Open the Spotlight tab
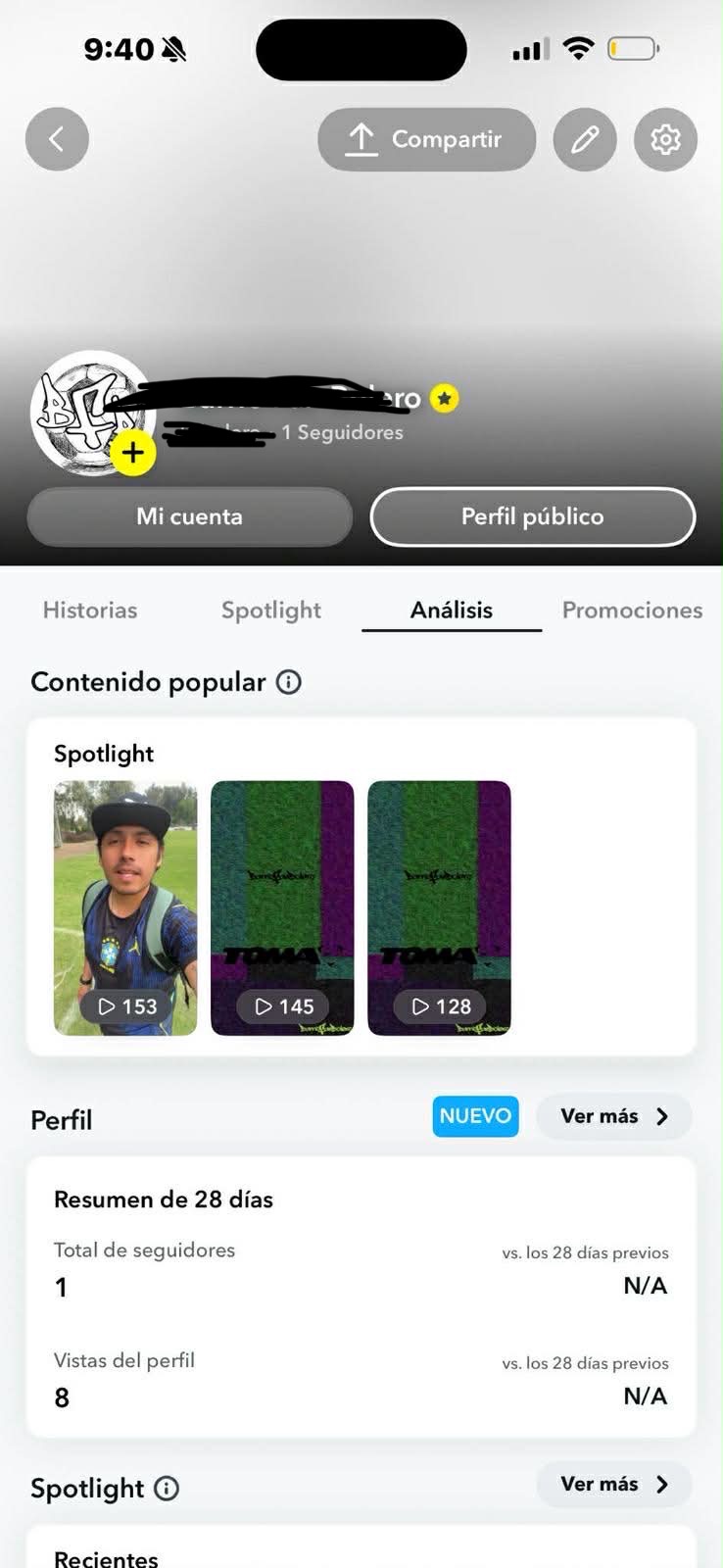 [271, 610]
